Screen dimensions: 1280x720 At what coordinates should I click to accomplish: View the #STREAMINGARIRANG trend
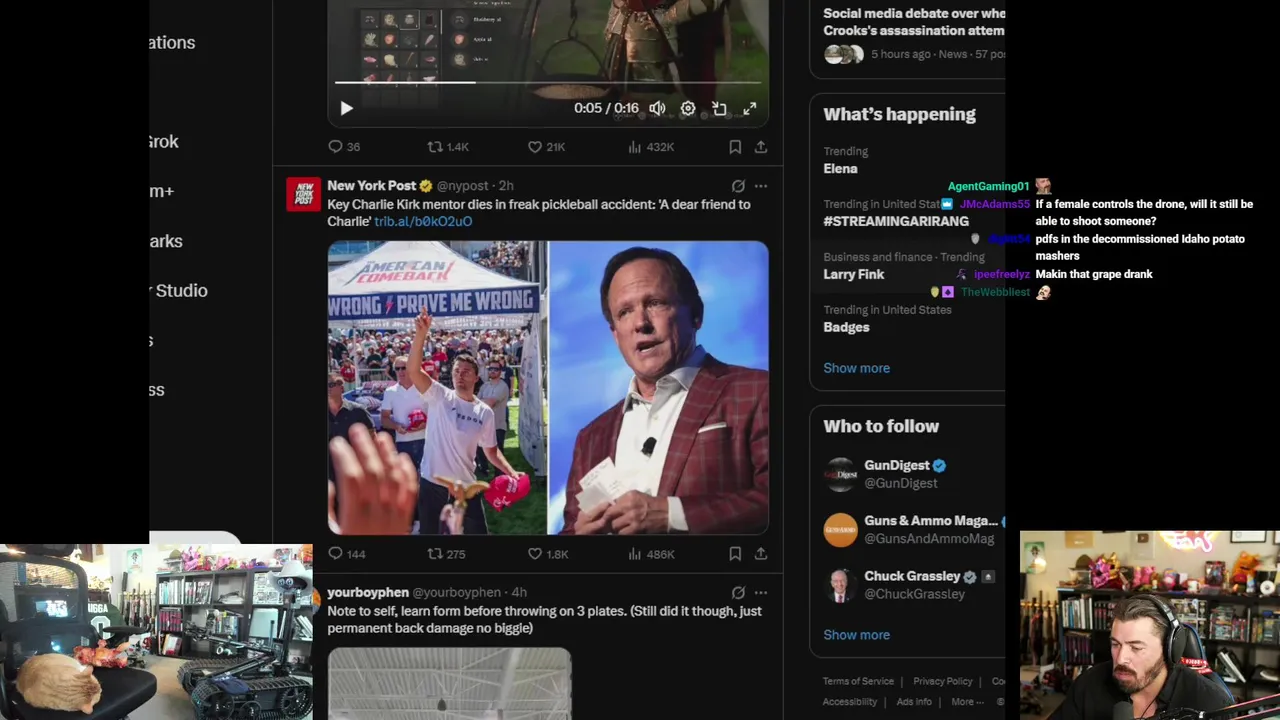pyautogui.click(x=895, y=221)
